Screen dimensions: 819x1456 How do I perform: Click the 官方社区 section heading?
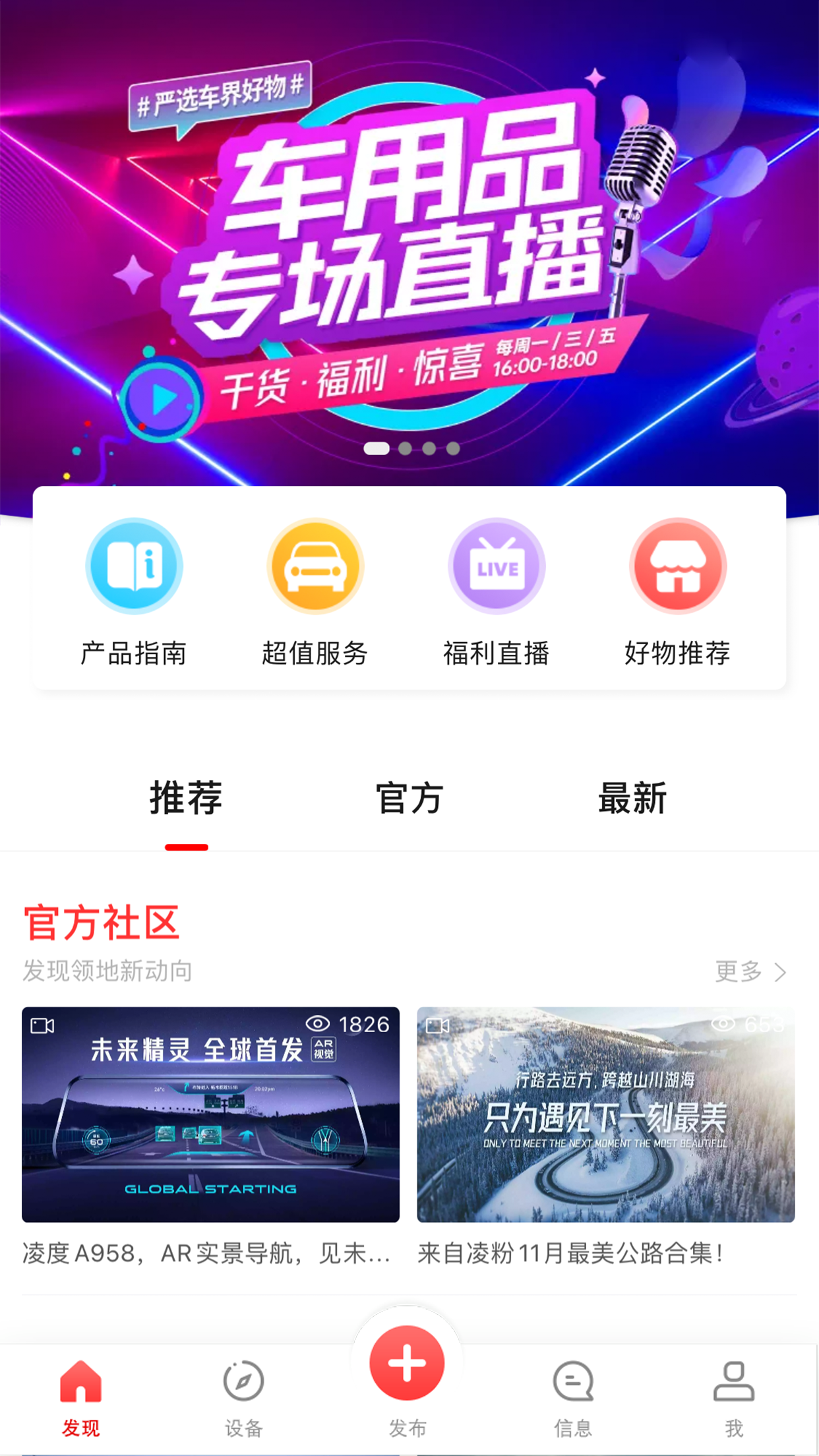tap(102, 922)
